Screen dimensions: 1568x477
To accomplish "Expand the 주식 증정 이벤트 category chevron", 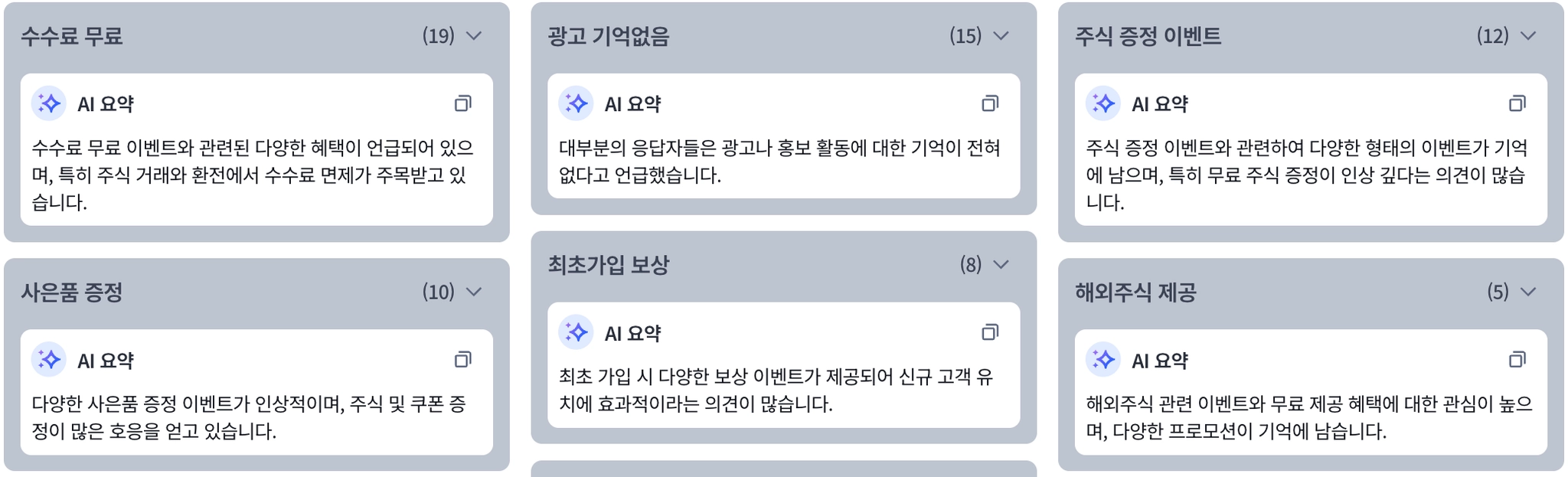I will pyautogui.click(x=1528, y=36).
